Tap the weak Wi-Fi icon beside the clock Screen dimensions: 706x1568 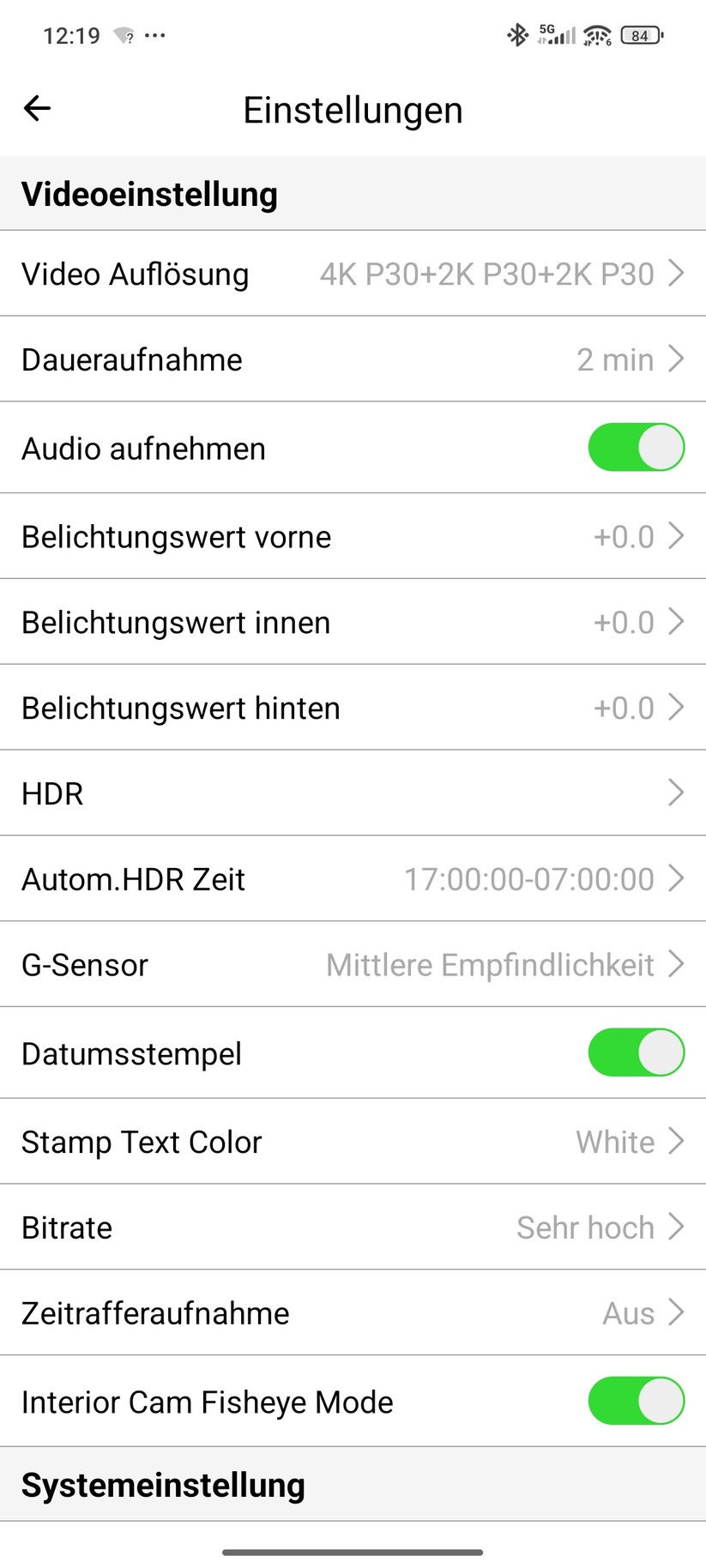123,35
